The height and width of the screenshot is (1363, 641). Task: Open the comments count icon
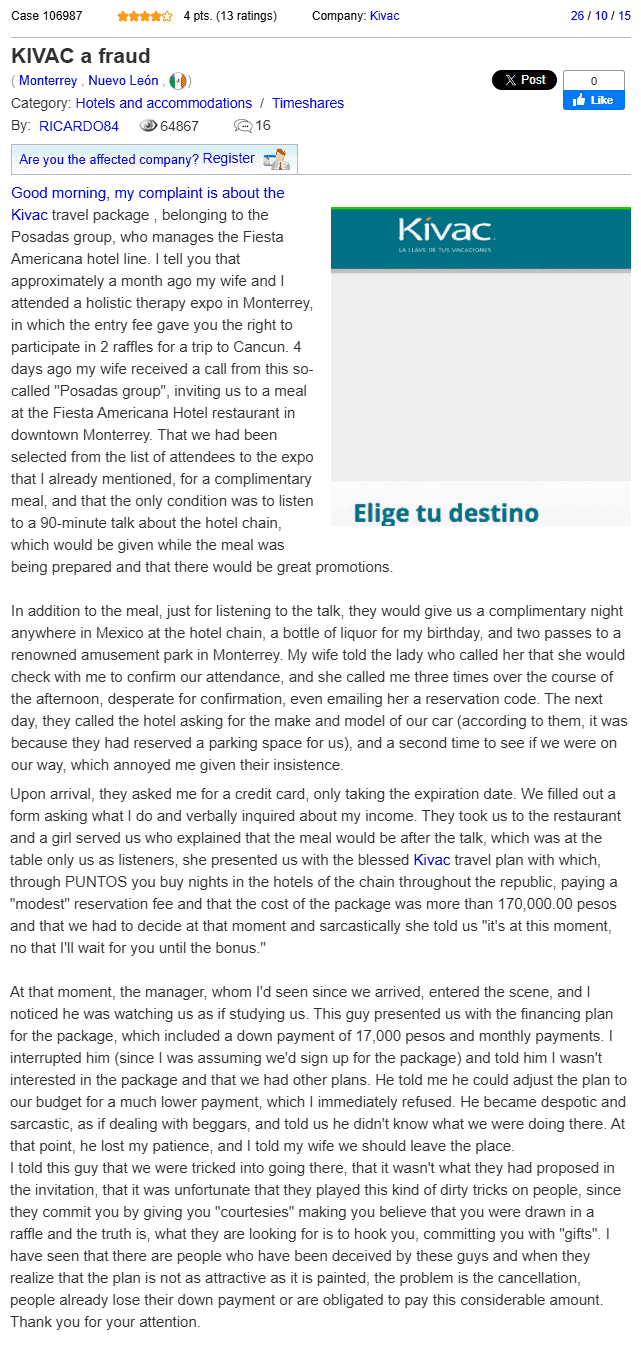(243, 126)
